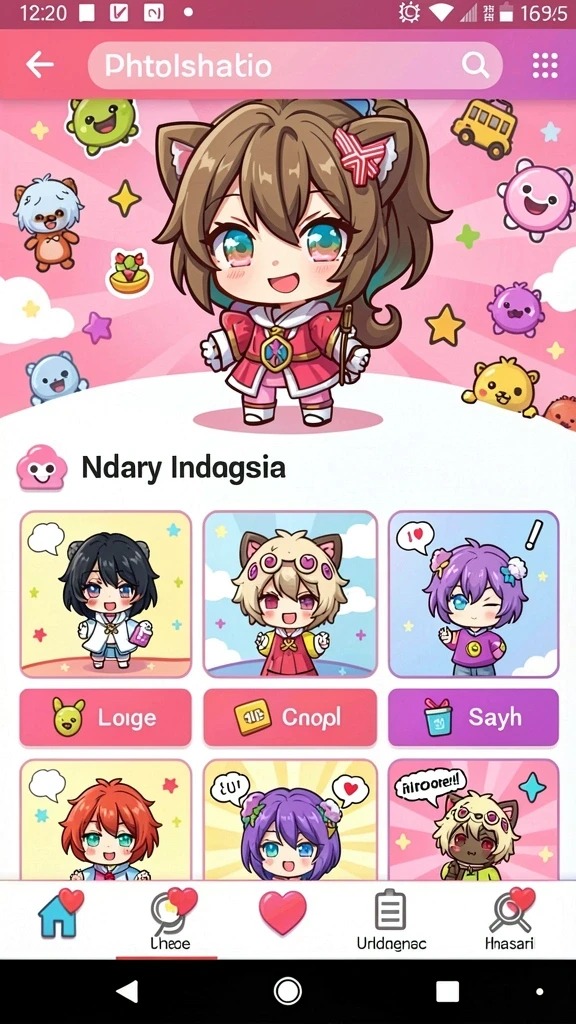Go back with the top-left arrow
This screenshot has width=576, height=1024.
(39, 65)
